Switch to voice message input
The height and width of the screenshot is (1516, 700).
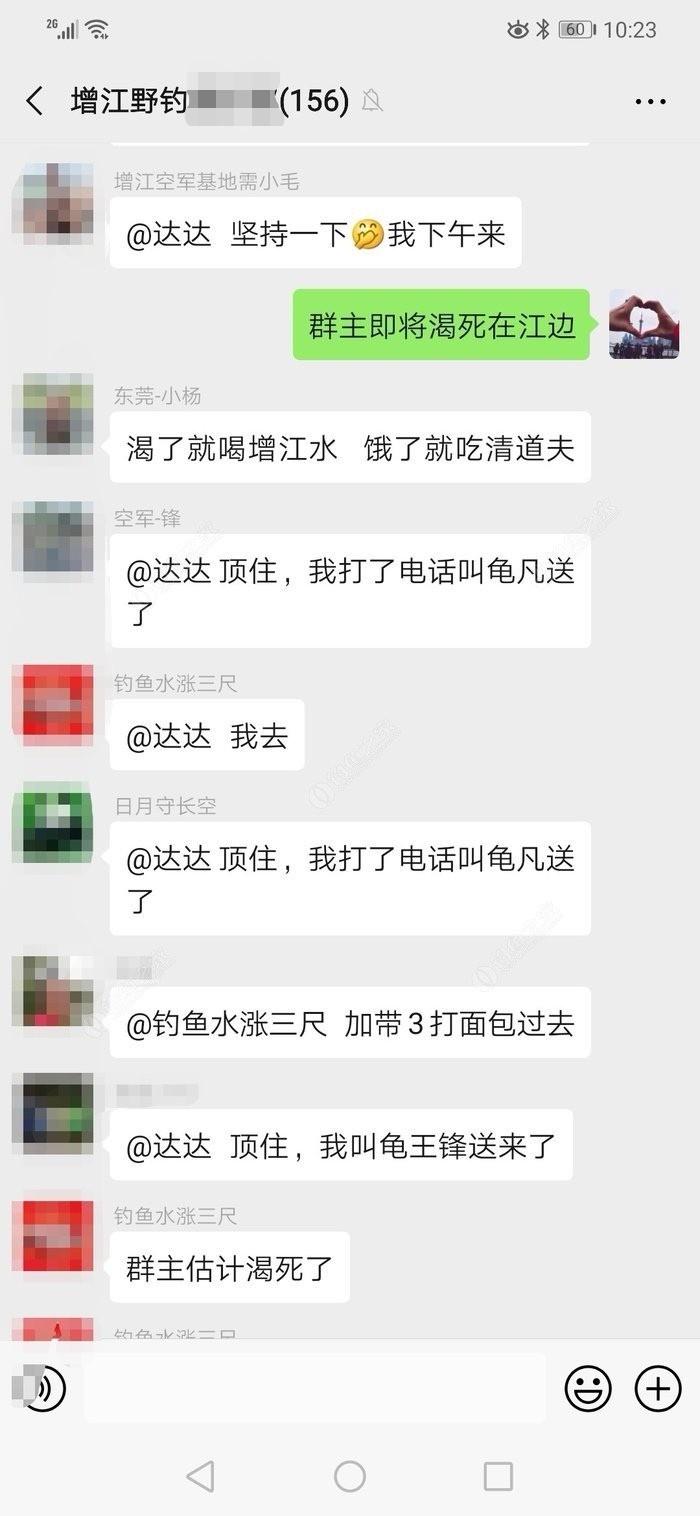pyautogui.click(x=44, y=1388)
